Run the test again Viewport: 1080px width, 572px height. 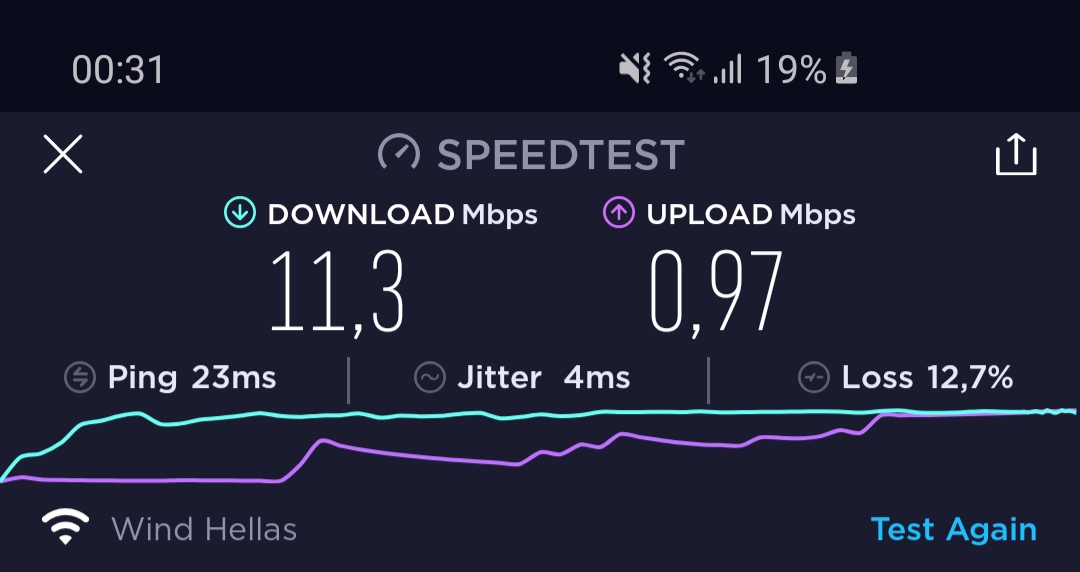tap(953, 529)
